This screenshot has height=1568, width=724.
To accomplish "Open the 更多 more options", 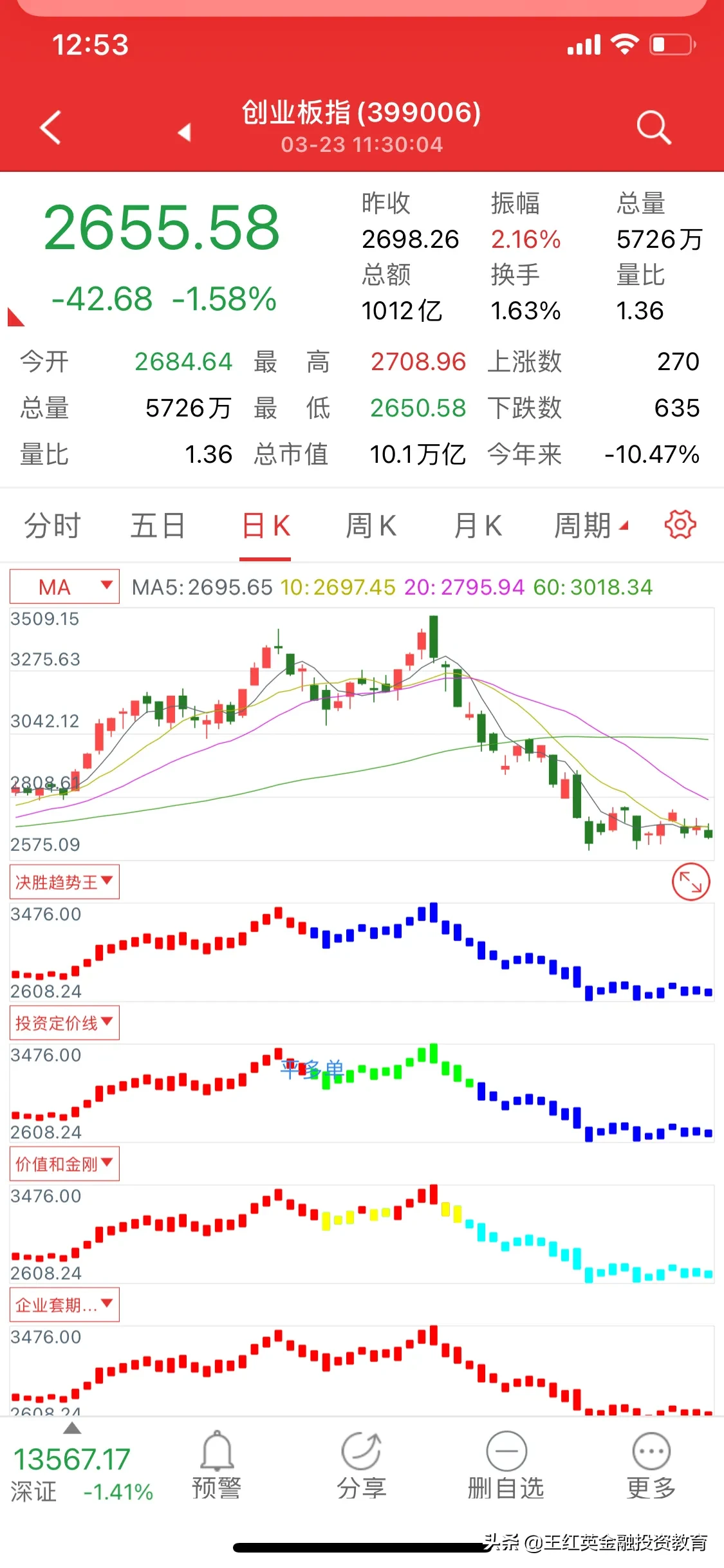I will 651,1464.
